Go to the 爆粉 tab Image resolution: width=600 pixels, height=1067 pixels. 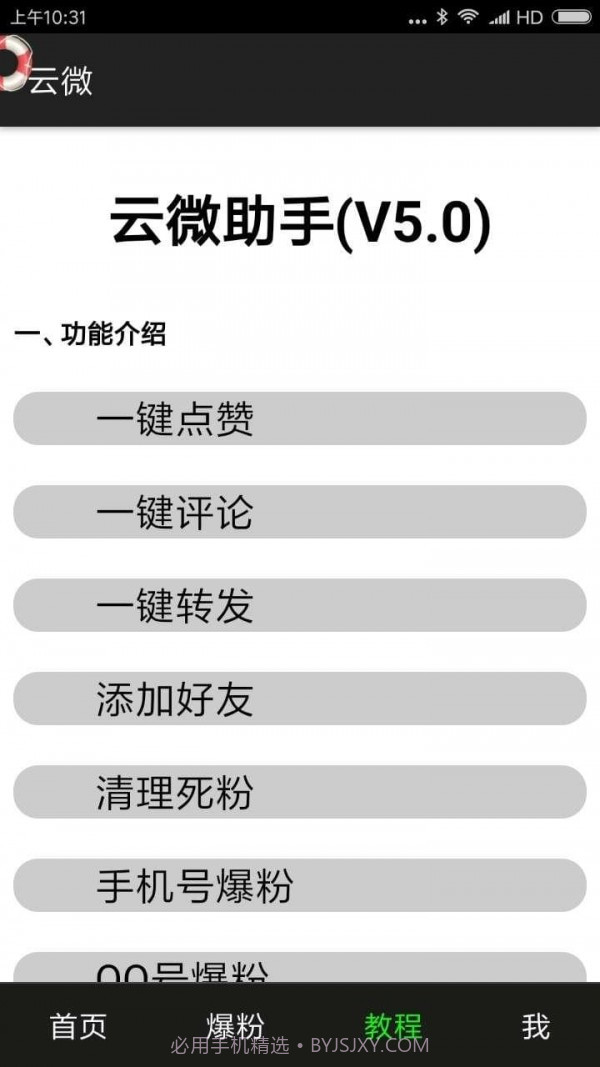click(x=236, y=1026)
